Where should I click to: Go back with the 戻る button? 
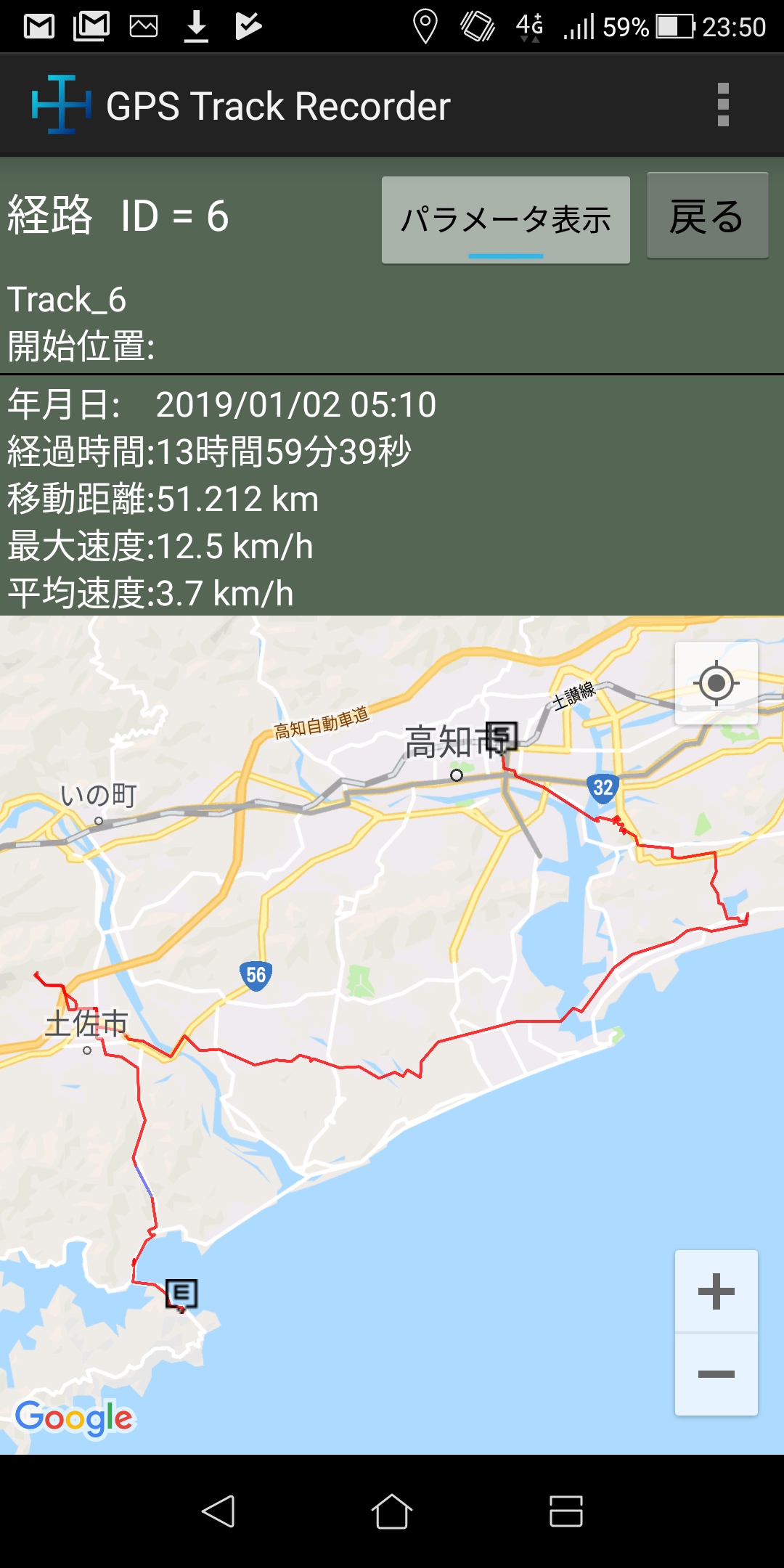coord(707,216)
